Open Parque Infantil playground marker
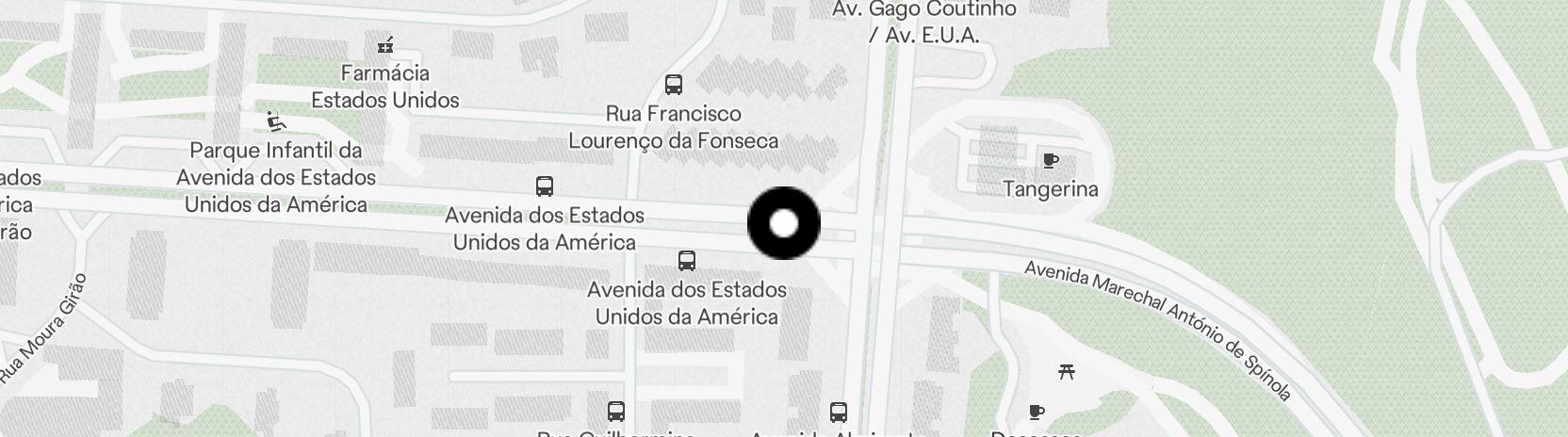This screenshot has height=437, width=1568. pyautogui.click(x=276, y=122)
